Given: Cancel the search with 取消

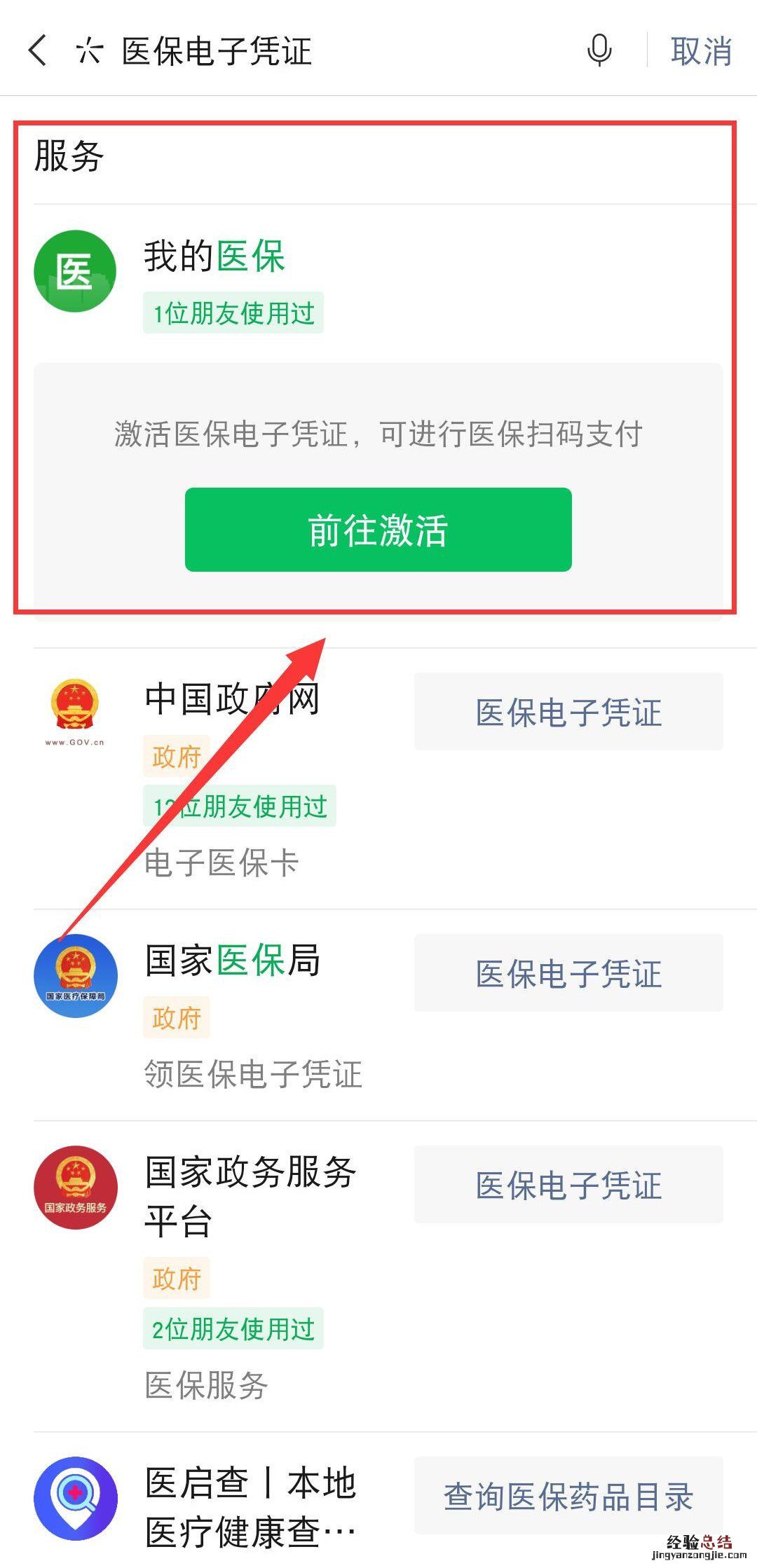Looking at the screenshot, I should (701, 51).
